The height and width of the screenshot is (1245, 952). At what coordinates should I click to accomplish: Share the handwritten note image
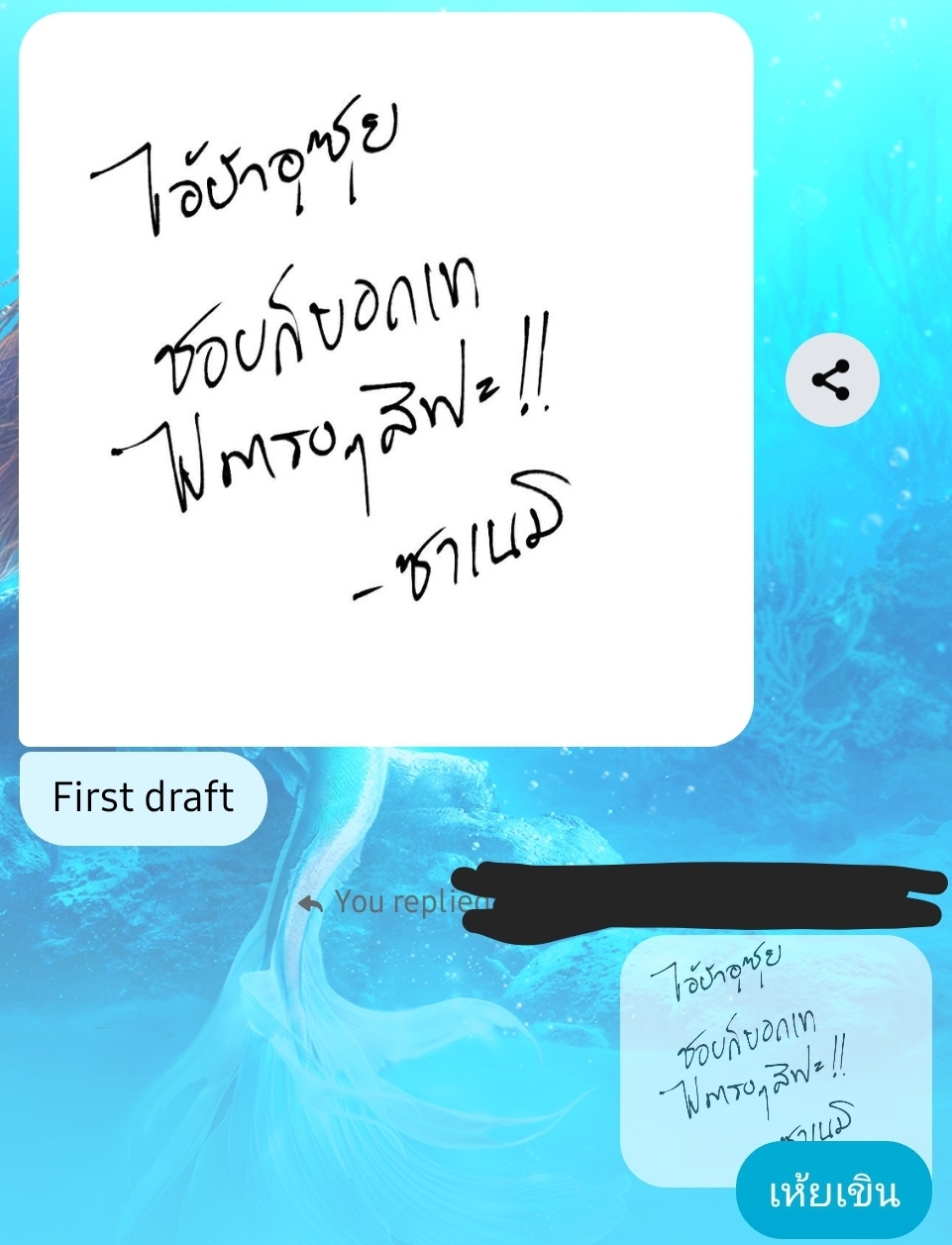832,380
